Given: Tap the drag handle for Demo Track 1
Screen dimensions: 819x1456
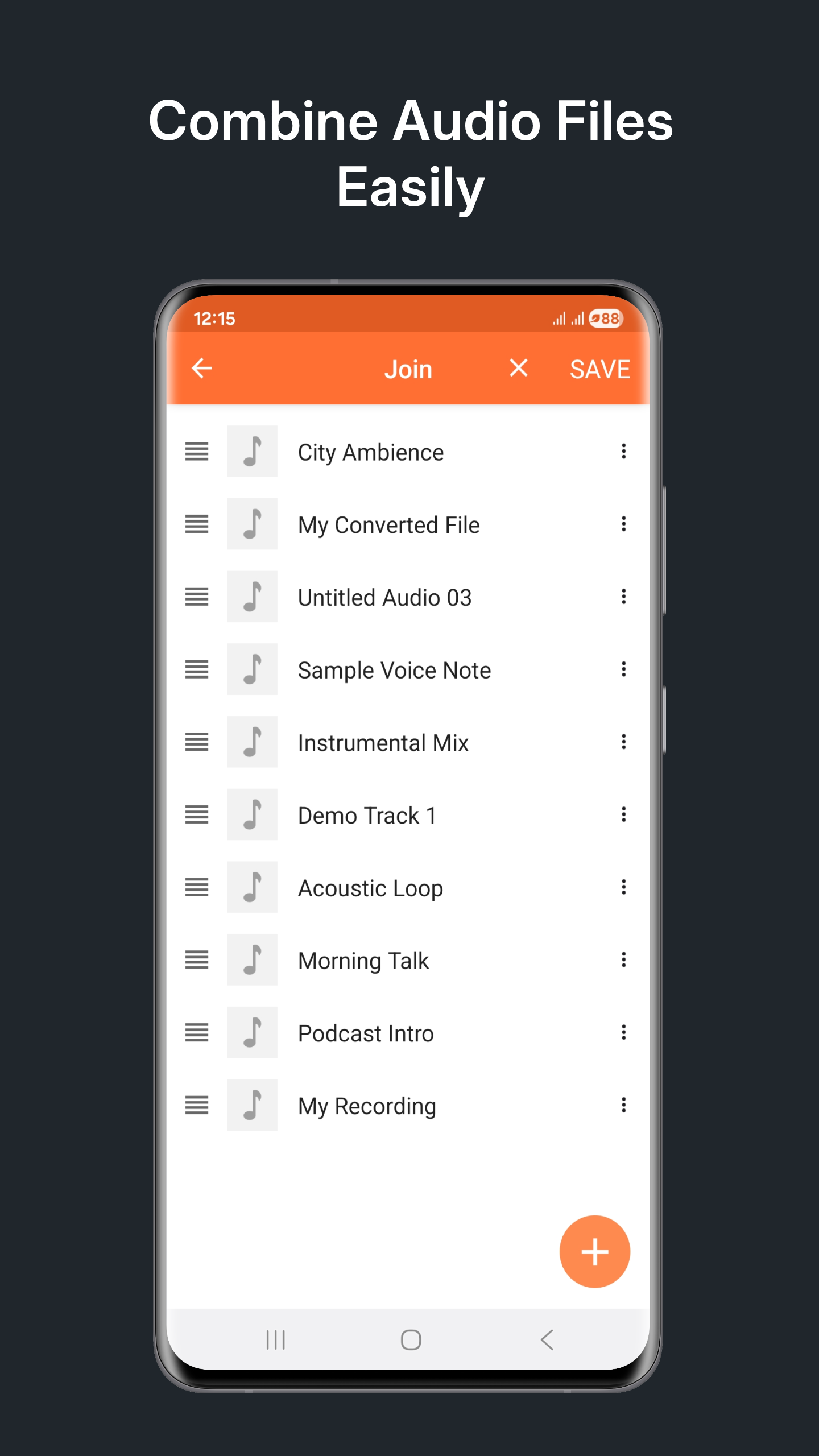Looking at the screenshot, I should pos(197,815).
